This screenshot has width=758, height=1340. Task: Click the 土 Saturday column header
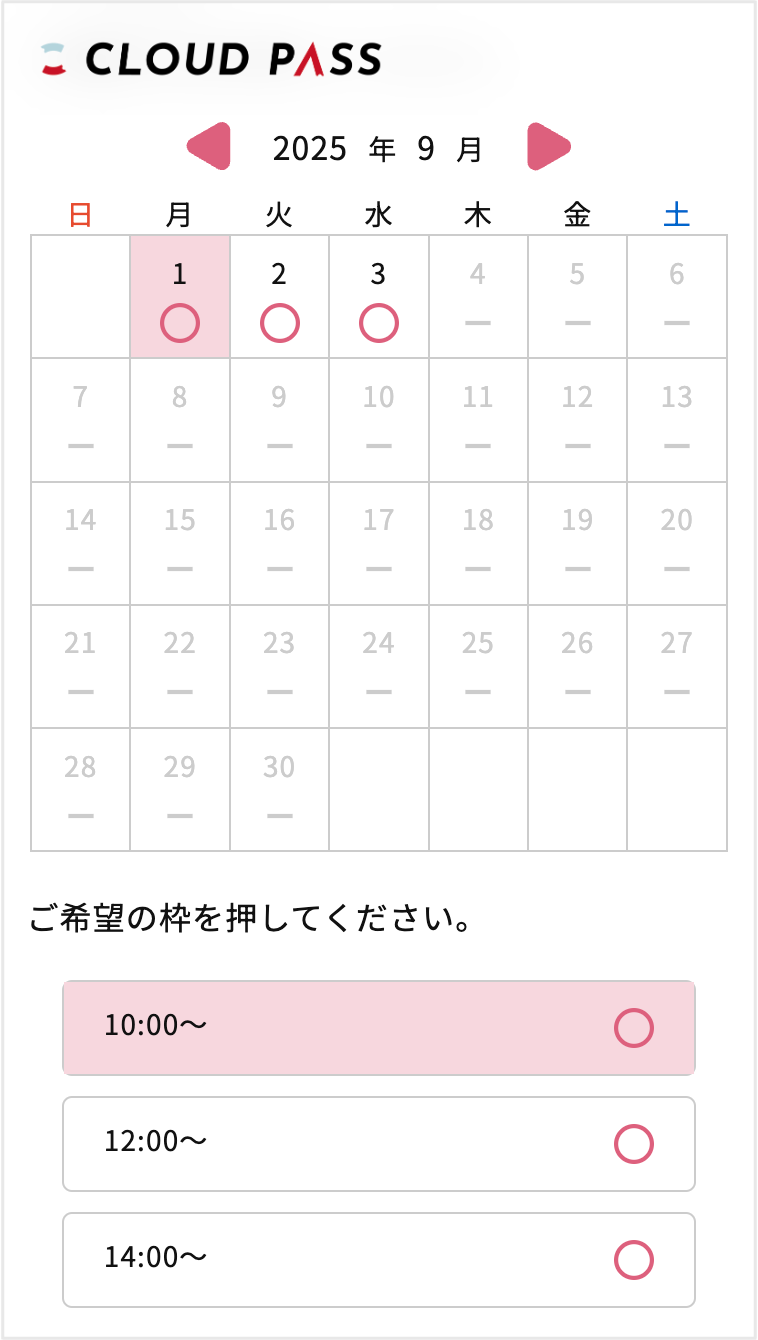677,213
